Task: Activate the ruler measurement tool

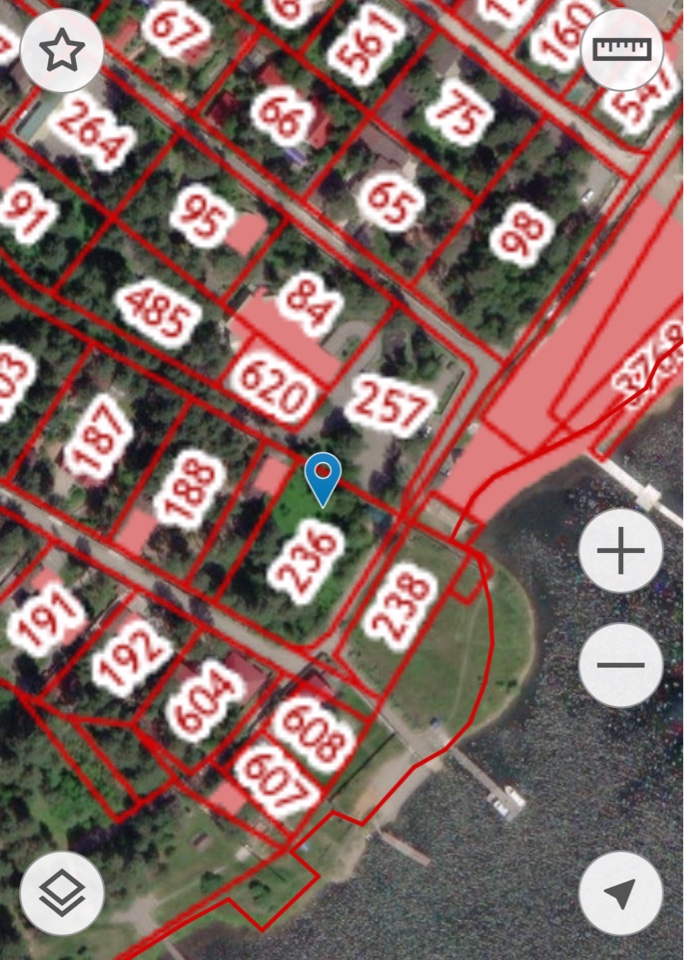Action: (621, 50)
